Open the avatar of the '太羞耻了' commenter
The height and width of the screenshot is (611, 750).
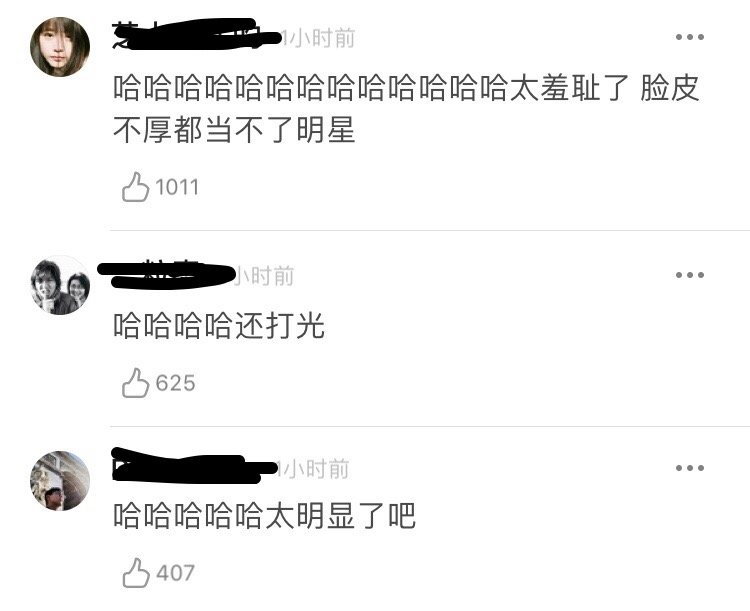coord(60,47)
